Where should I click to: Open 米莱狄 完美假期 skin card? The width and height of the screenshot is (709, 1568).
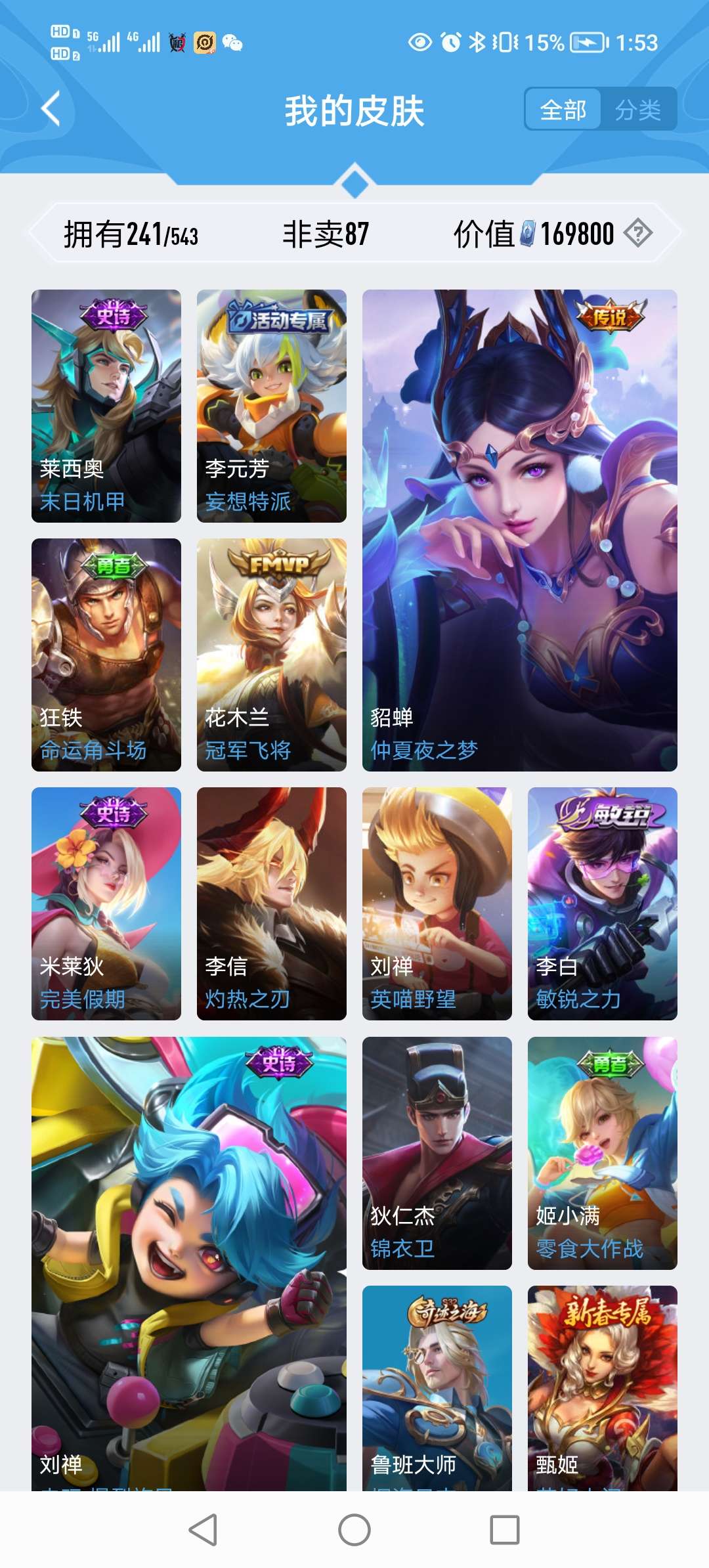tap(106, 904)
